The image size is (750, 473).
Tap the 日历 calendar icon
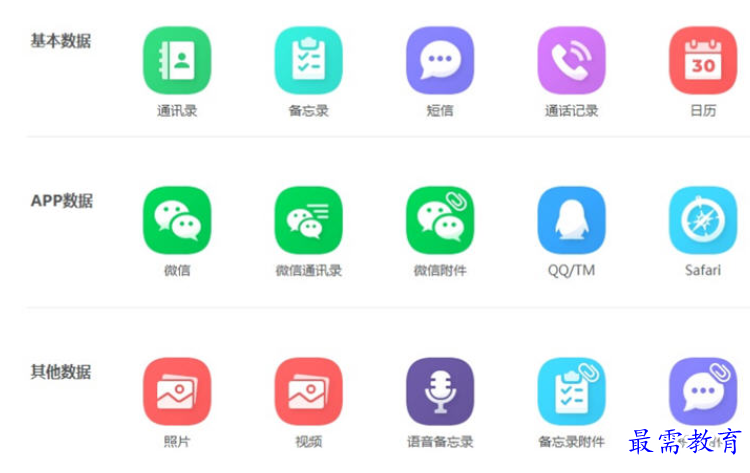coord(702,61)
